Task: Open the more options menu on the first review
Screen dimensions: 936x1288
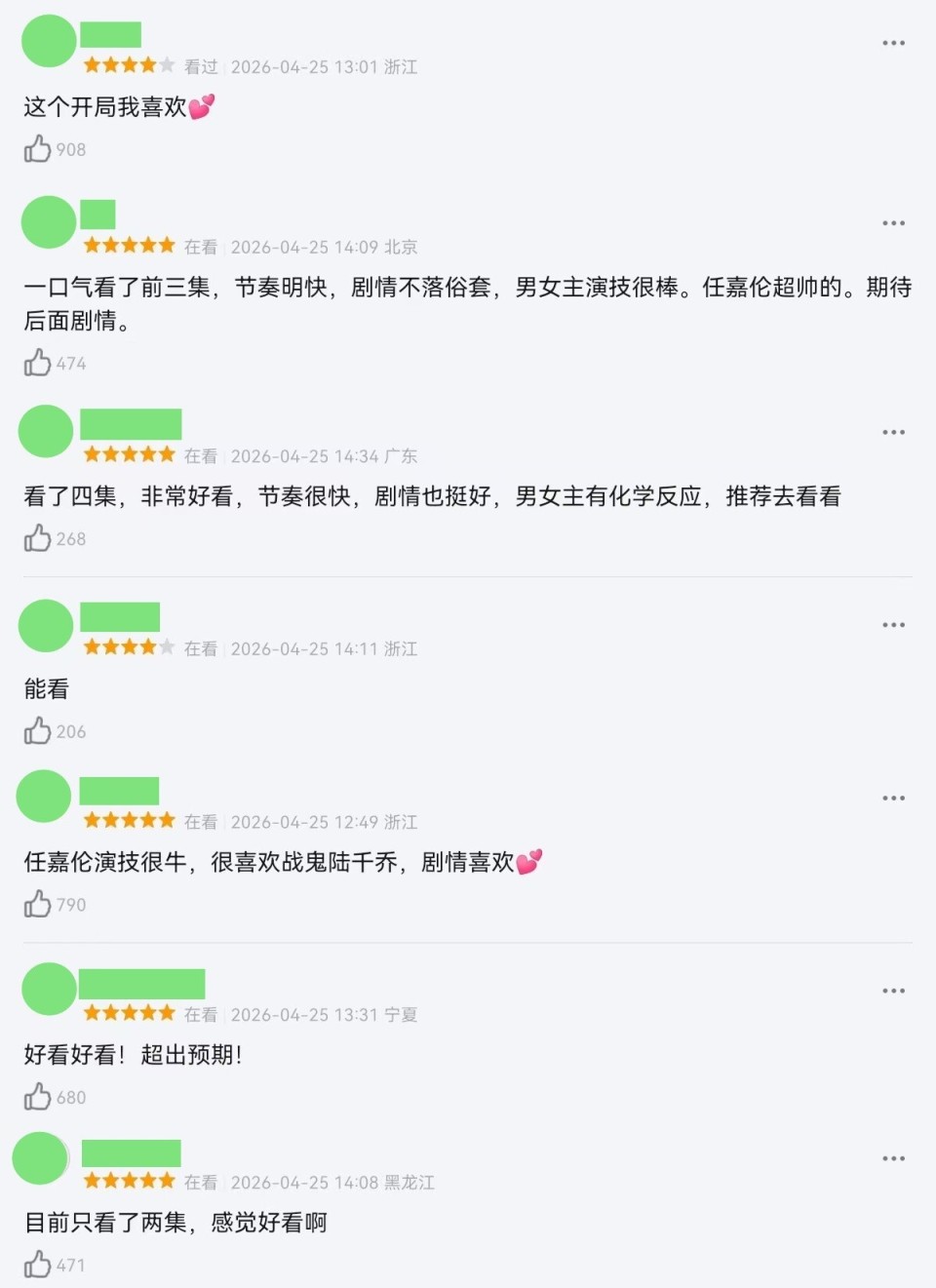Action: 893,41
